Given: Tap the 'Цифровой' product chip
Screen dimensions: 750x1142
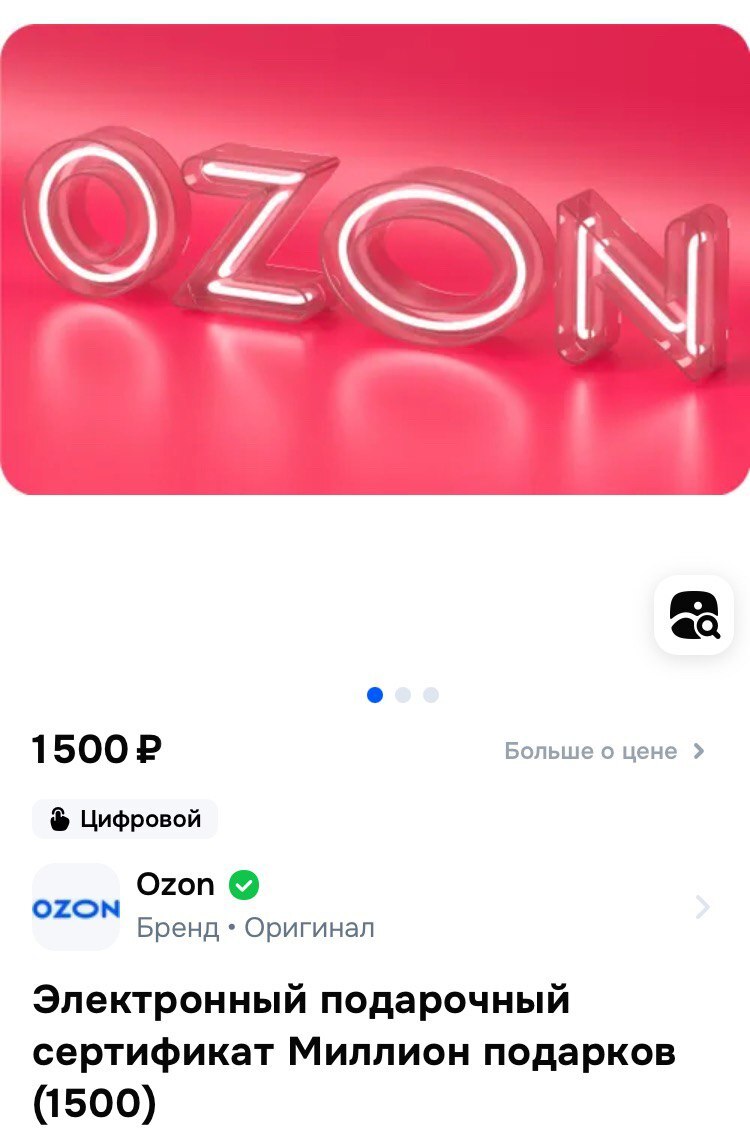Looking at the screenshot, I should tap(125, 819).
